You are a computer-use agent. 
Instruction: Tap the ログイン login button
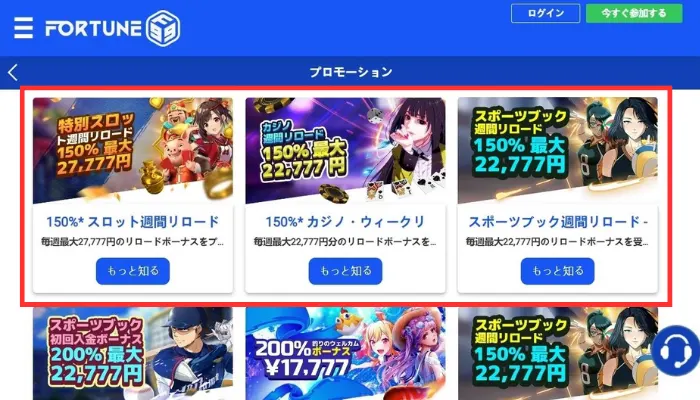point(545,13)
